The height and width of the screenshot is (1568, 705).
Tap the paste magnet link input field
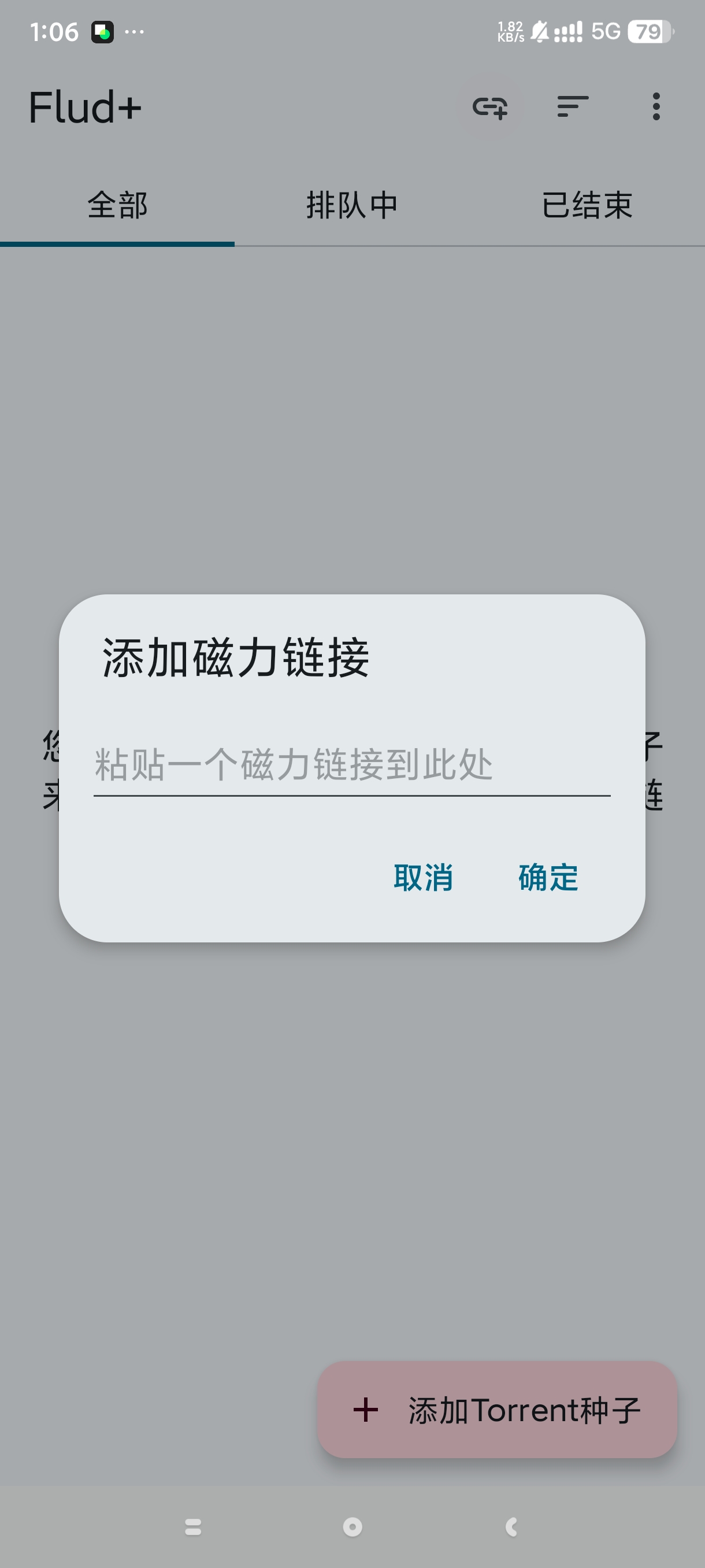(351, 764)
